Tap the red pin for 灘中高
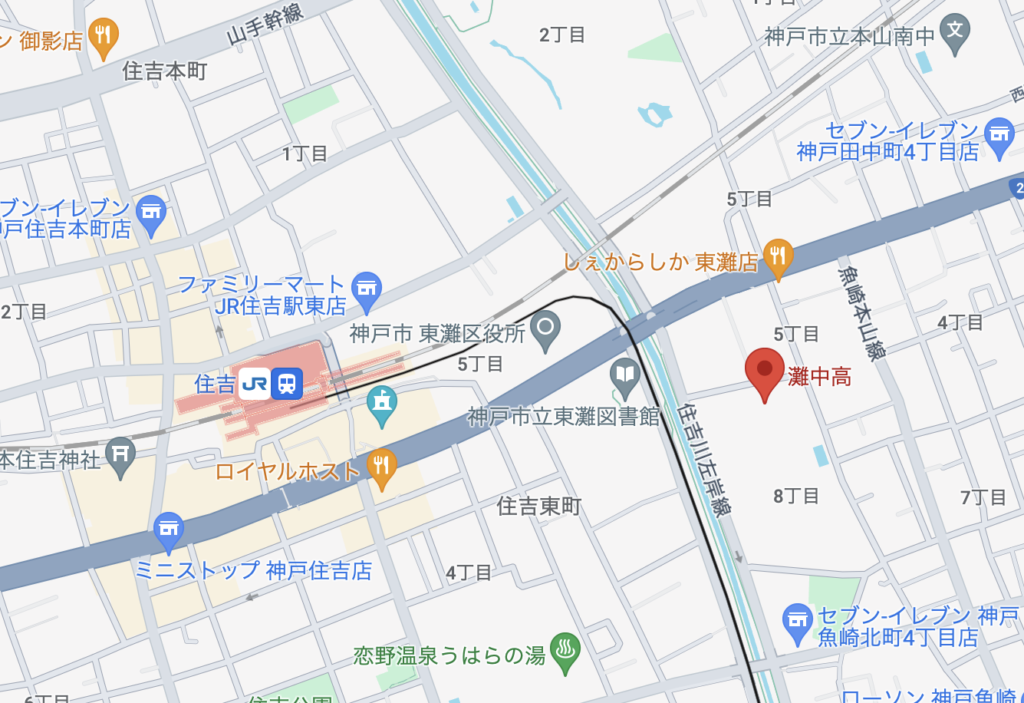Screen dimensions: 1024x703 pos(766,371)
